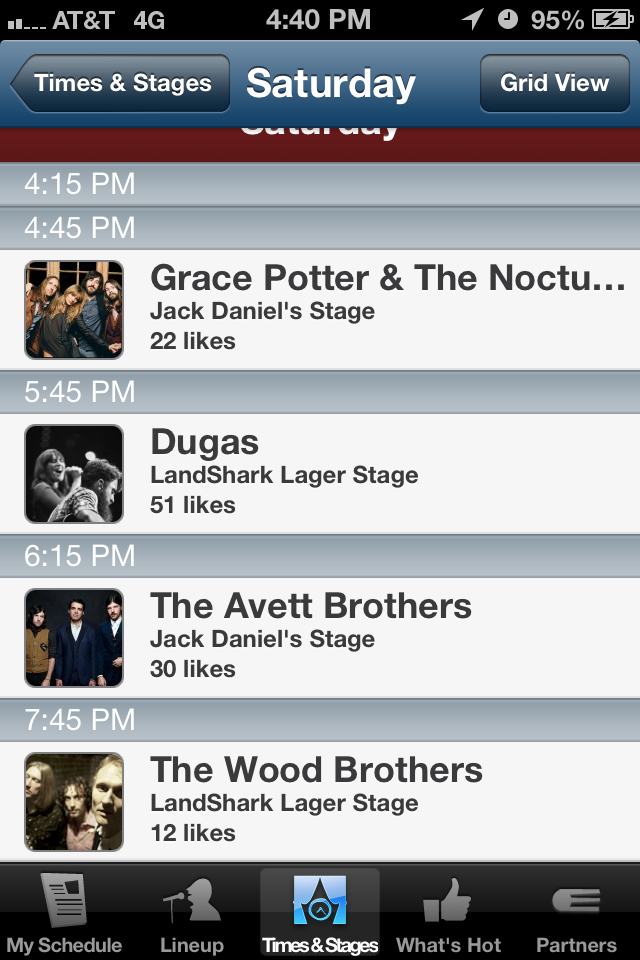View The Avett Brothers set details
The width and height of the screenshot is (640, 960).
(330, 637)
